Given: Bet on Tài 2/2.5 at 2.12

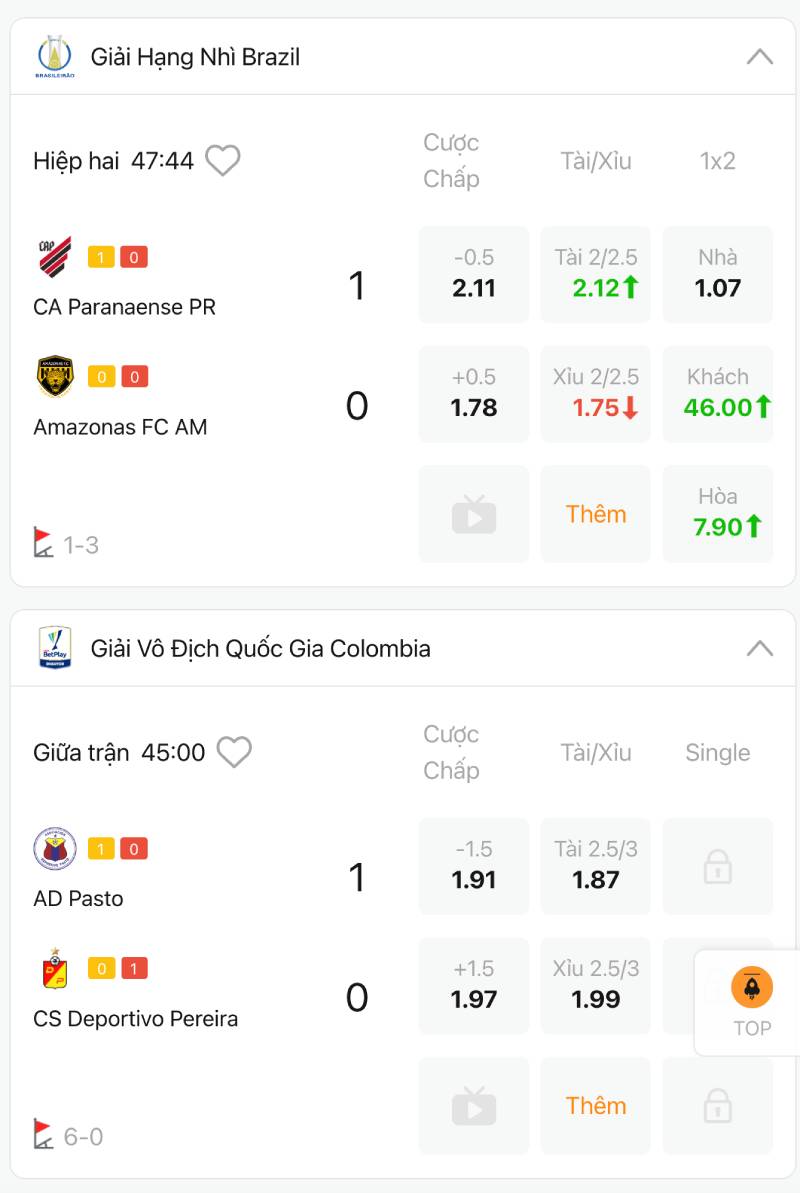Looking at the screenshot, I should pyautogui.click(x=596, y=275).
